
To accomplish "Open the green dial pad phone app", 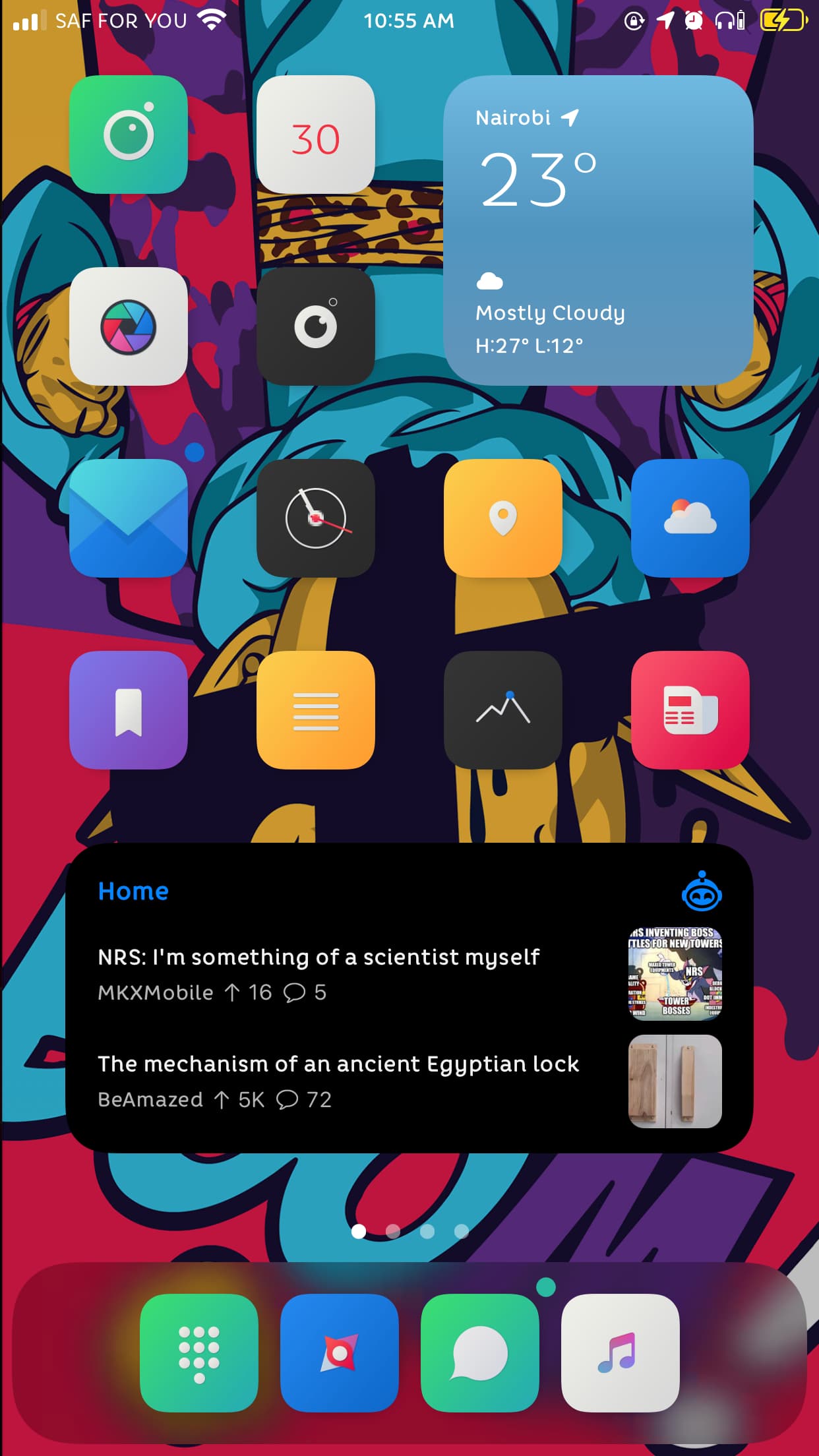I will (199, 1353).
